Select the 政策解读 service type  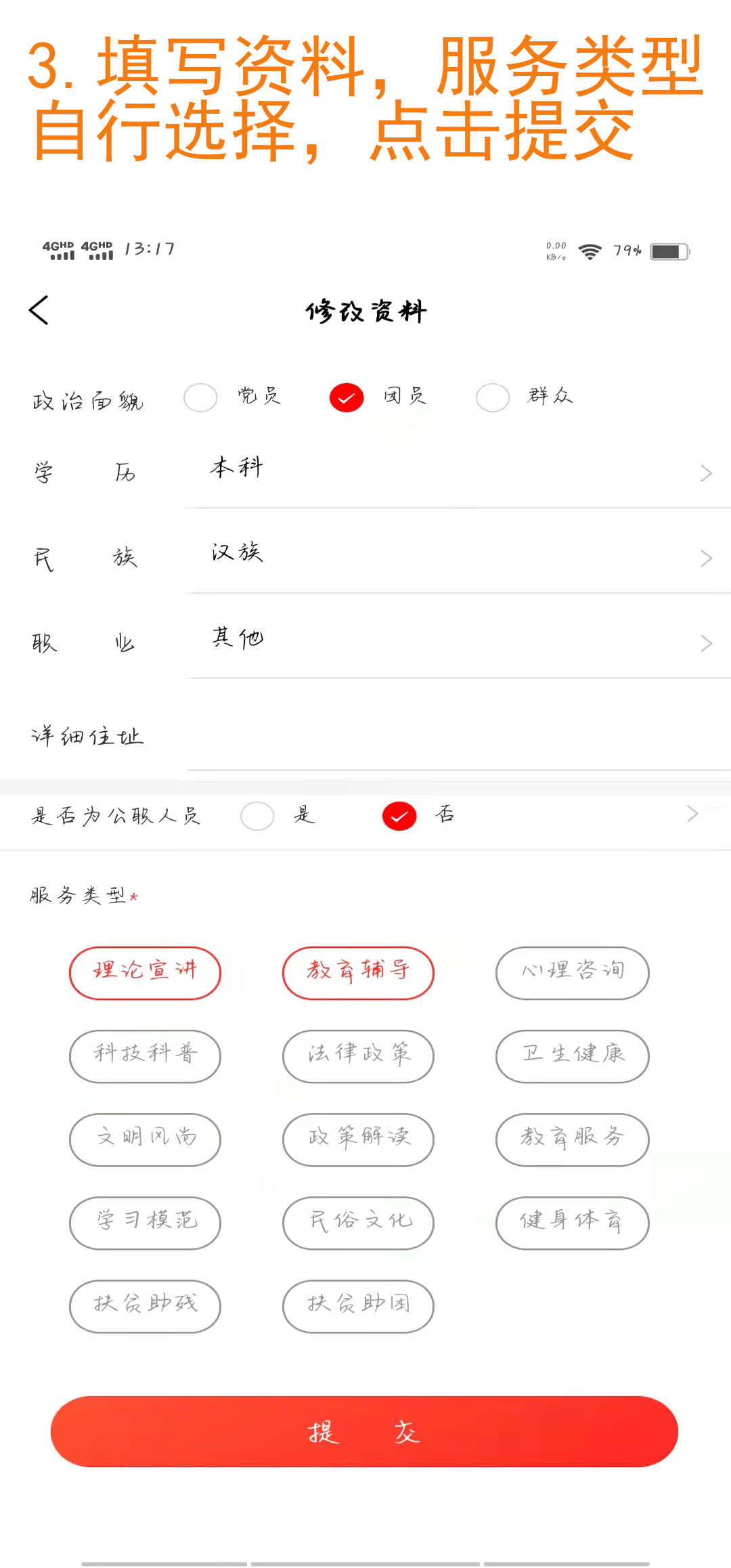click(358, 1139)
